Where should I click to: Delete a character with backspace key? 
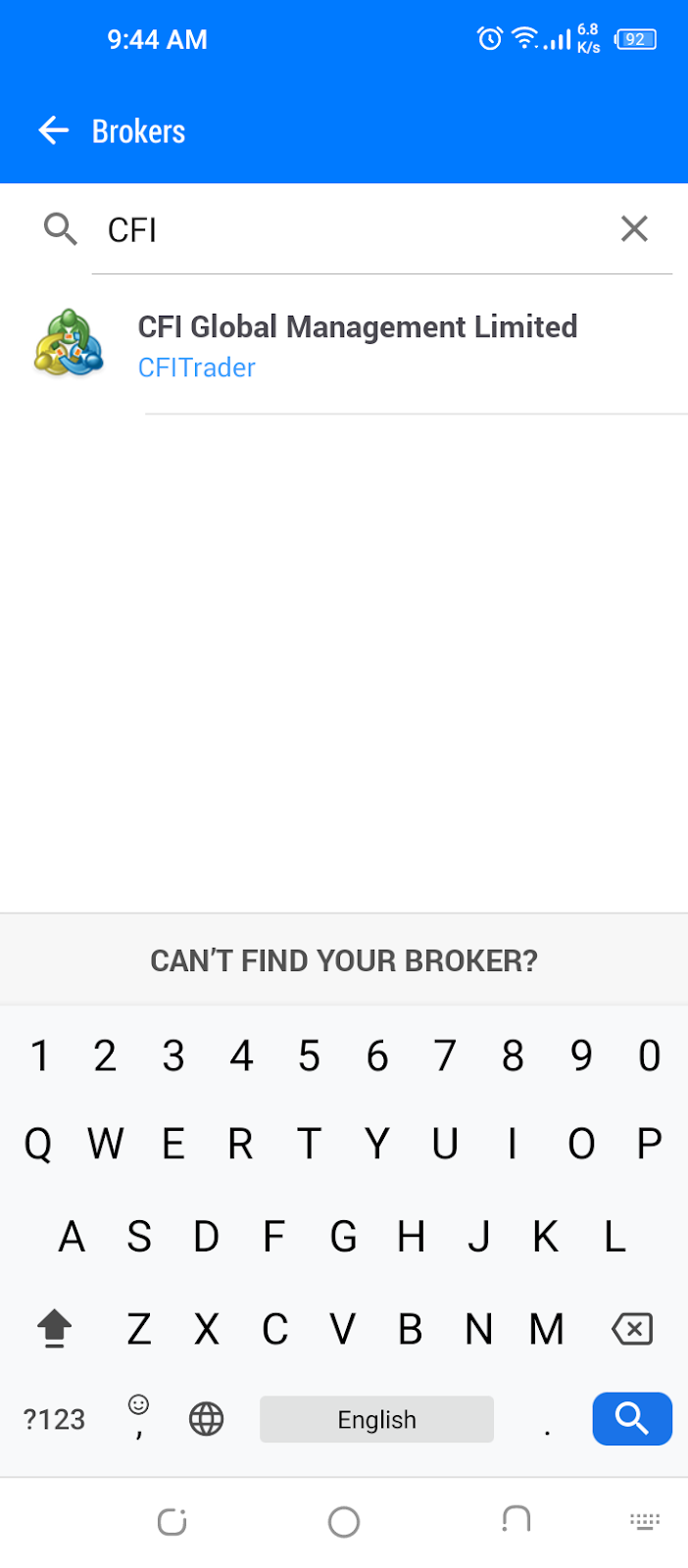tap(631, 1329)
